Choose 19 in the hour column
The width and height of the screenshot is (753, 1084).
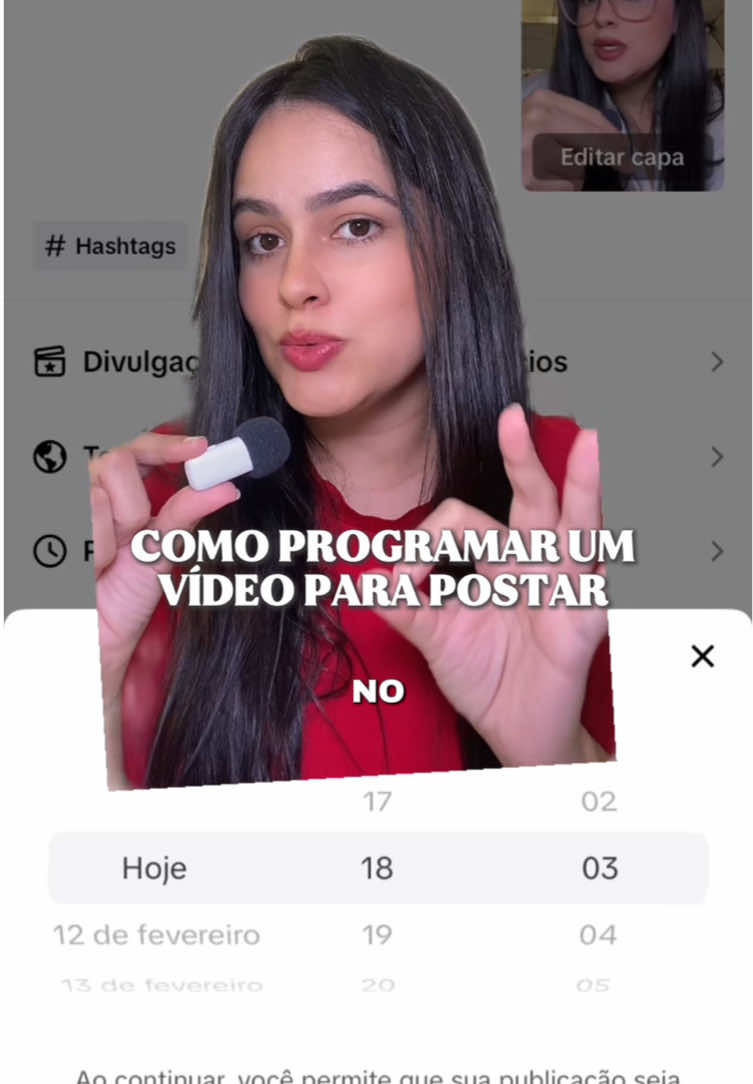(x=377, y=935)
